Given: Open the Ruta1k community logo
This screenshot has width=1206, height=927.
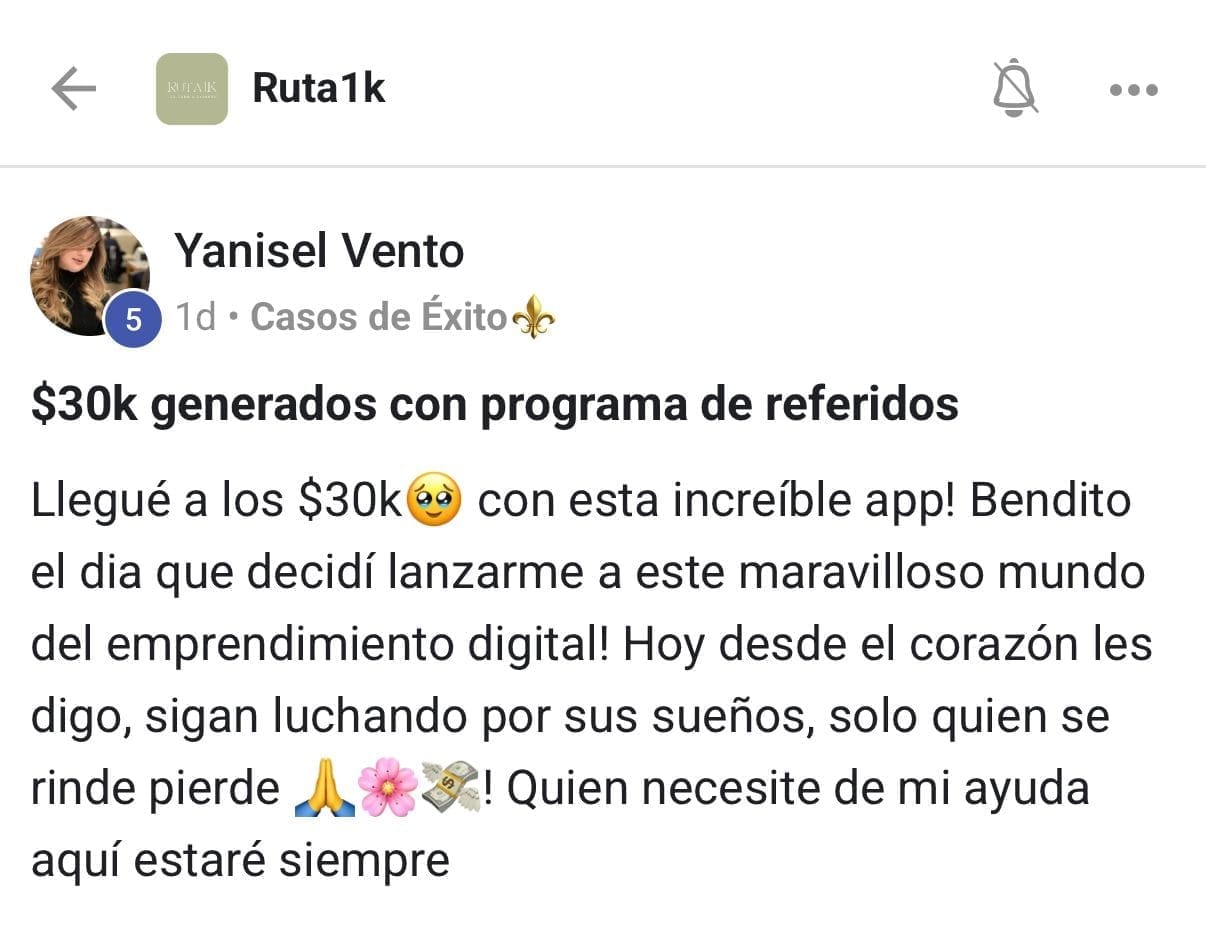Looking at the screenshot, I should point(192,89).
